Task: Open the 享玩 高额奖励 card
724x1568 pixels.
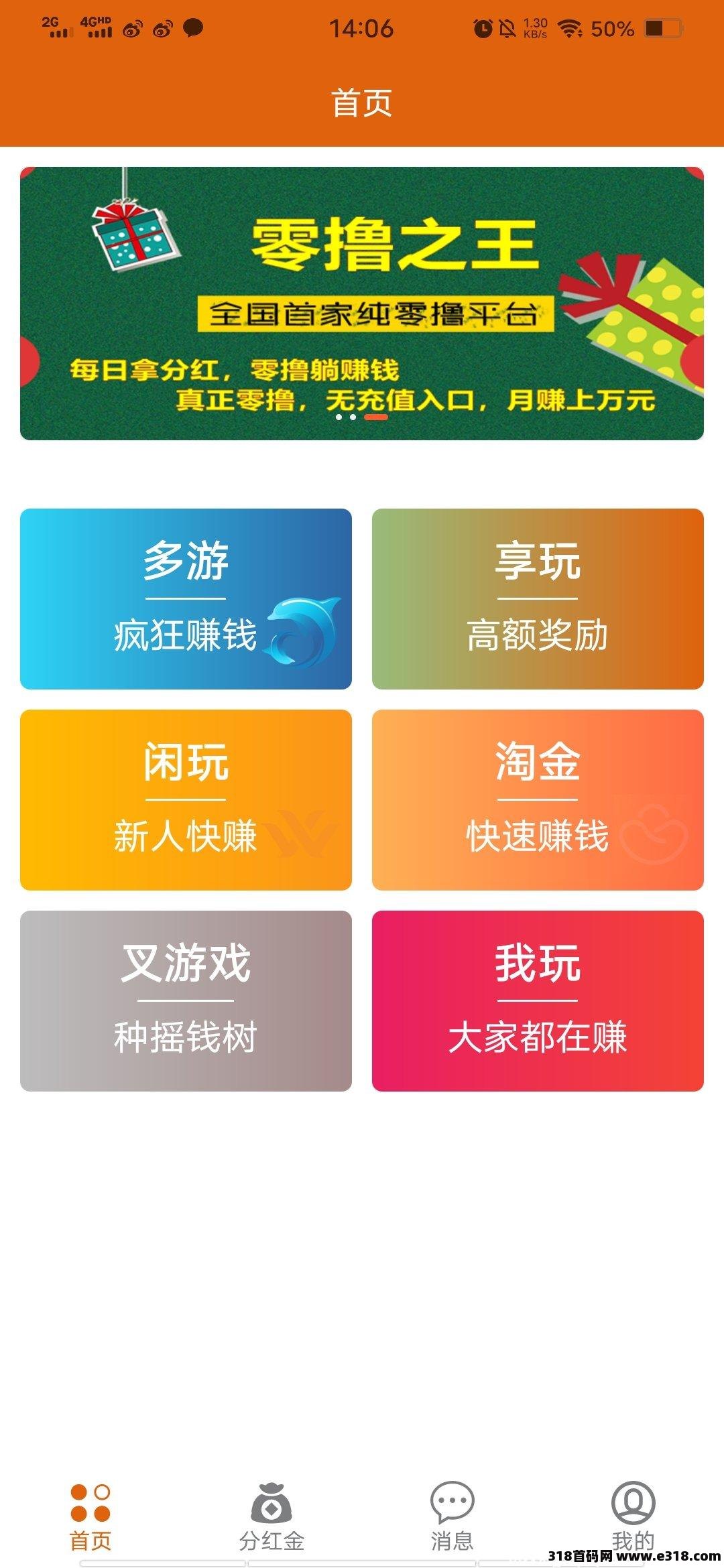Action: pyautogui.click(x=538, y=598)
